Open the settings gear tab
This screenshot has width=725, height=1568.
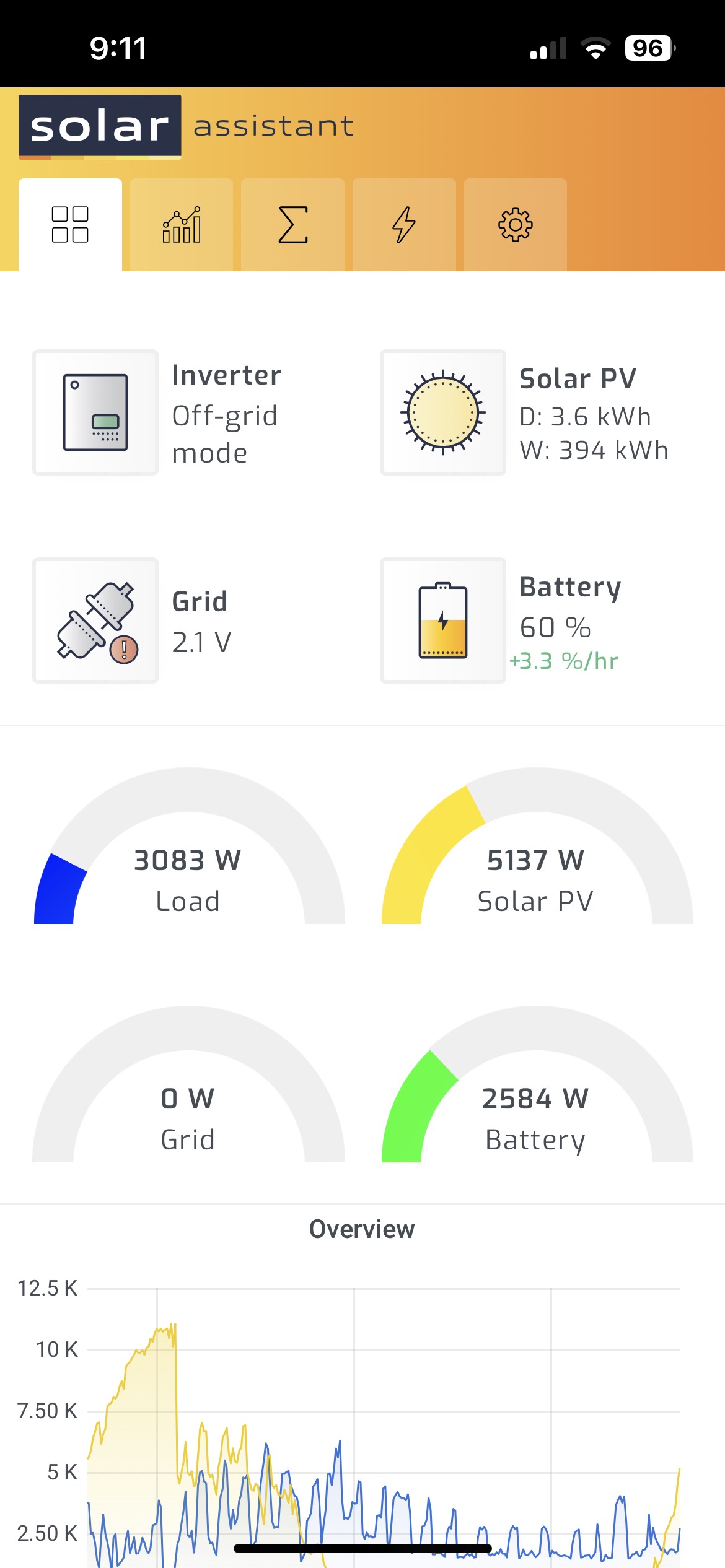pos(516,224)
